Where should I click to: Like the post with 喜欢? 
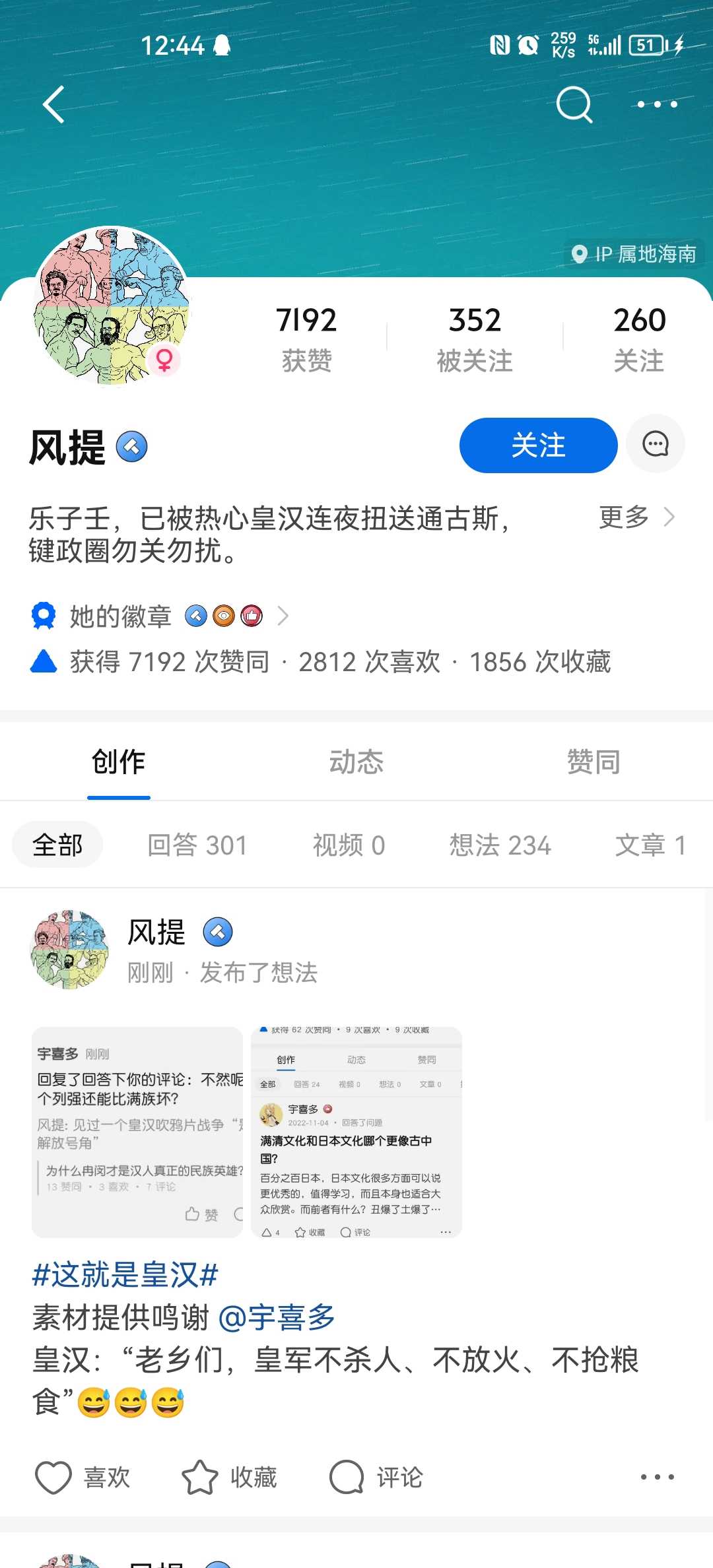click(83, 1477)
